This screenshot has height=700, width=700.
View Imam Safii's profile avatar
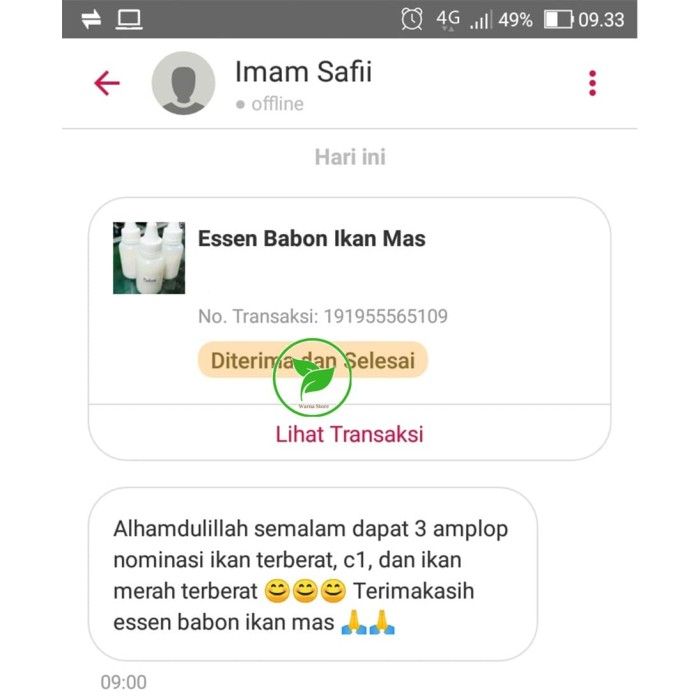tap(183, 84)
